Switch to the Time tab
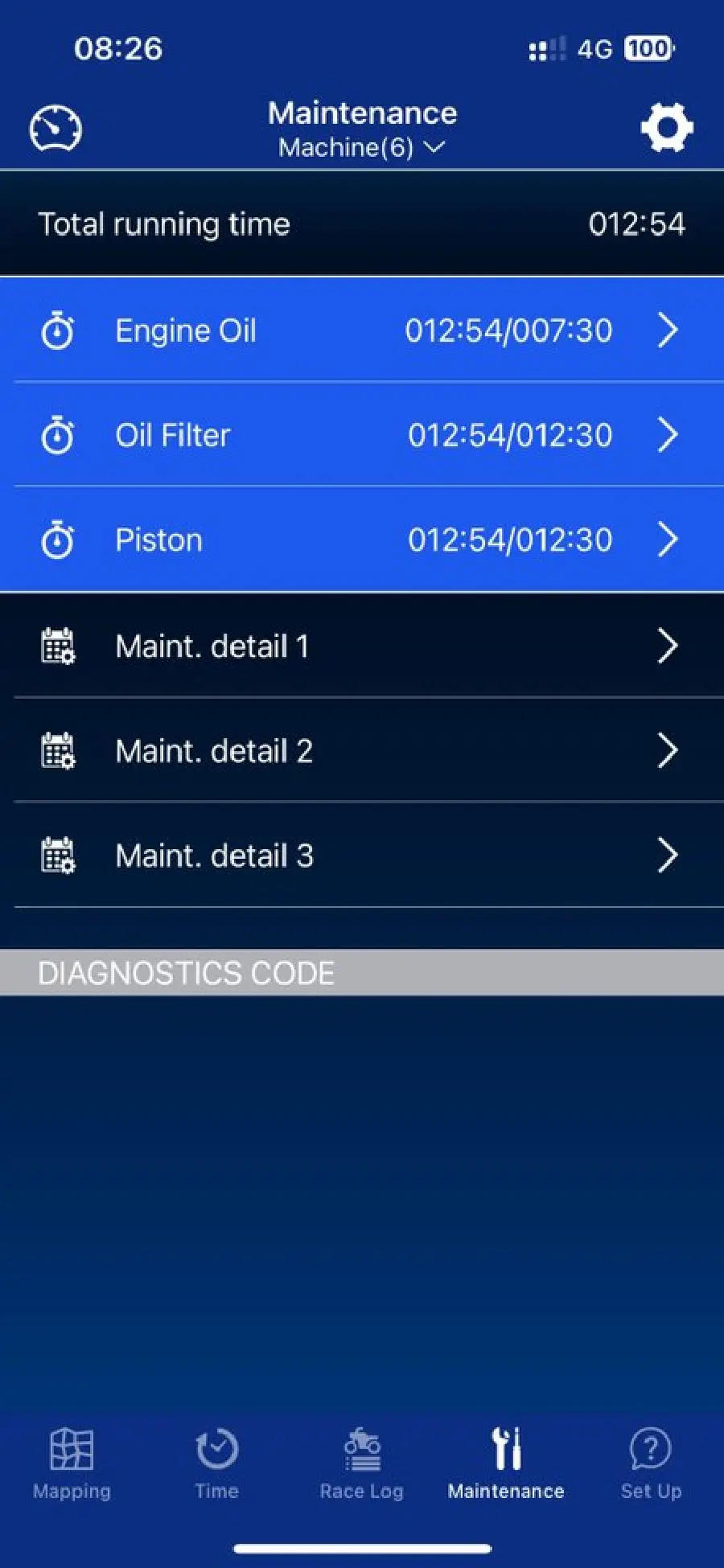 (x=217, y=1463)
